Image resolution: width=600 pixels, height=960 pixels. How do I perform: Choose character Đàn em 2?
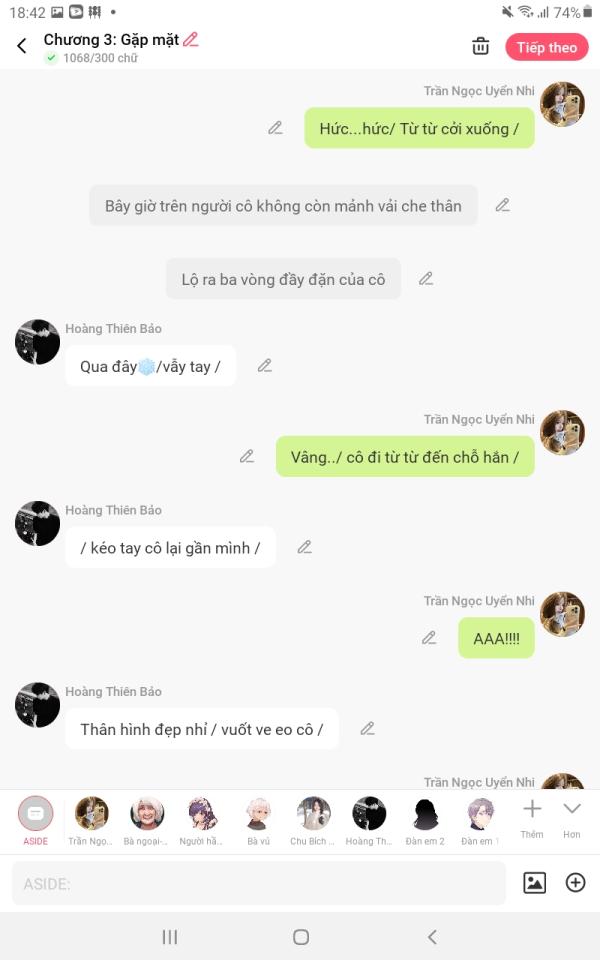point(425,819)
